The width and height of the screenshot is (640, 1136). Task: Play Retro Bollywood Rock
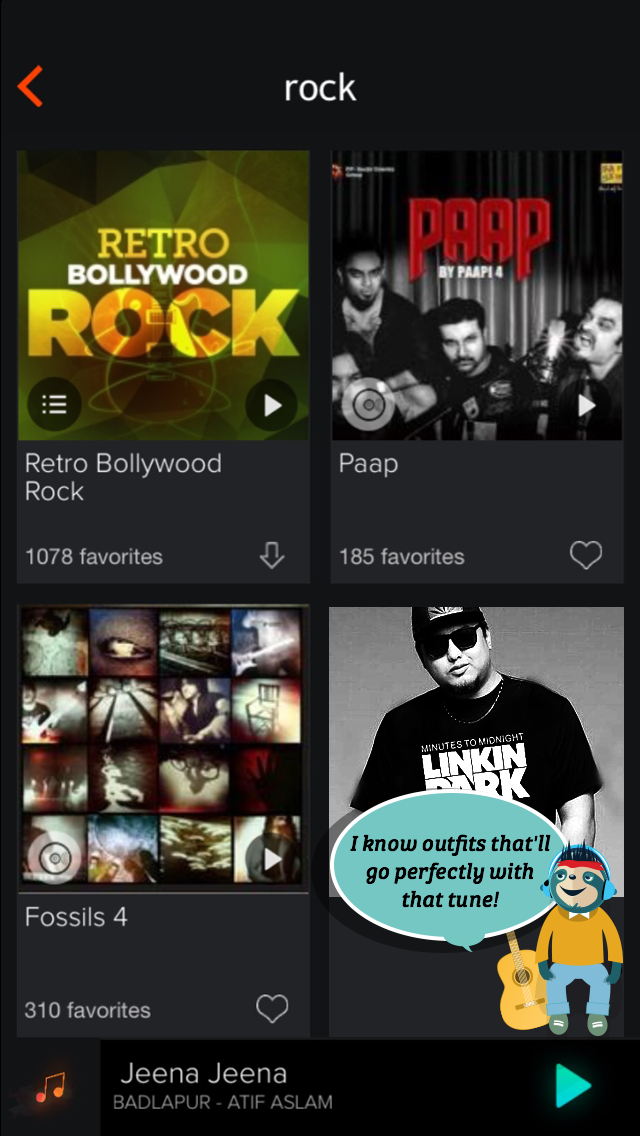(x=271, y=405)
